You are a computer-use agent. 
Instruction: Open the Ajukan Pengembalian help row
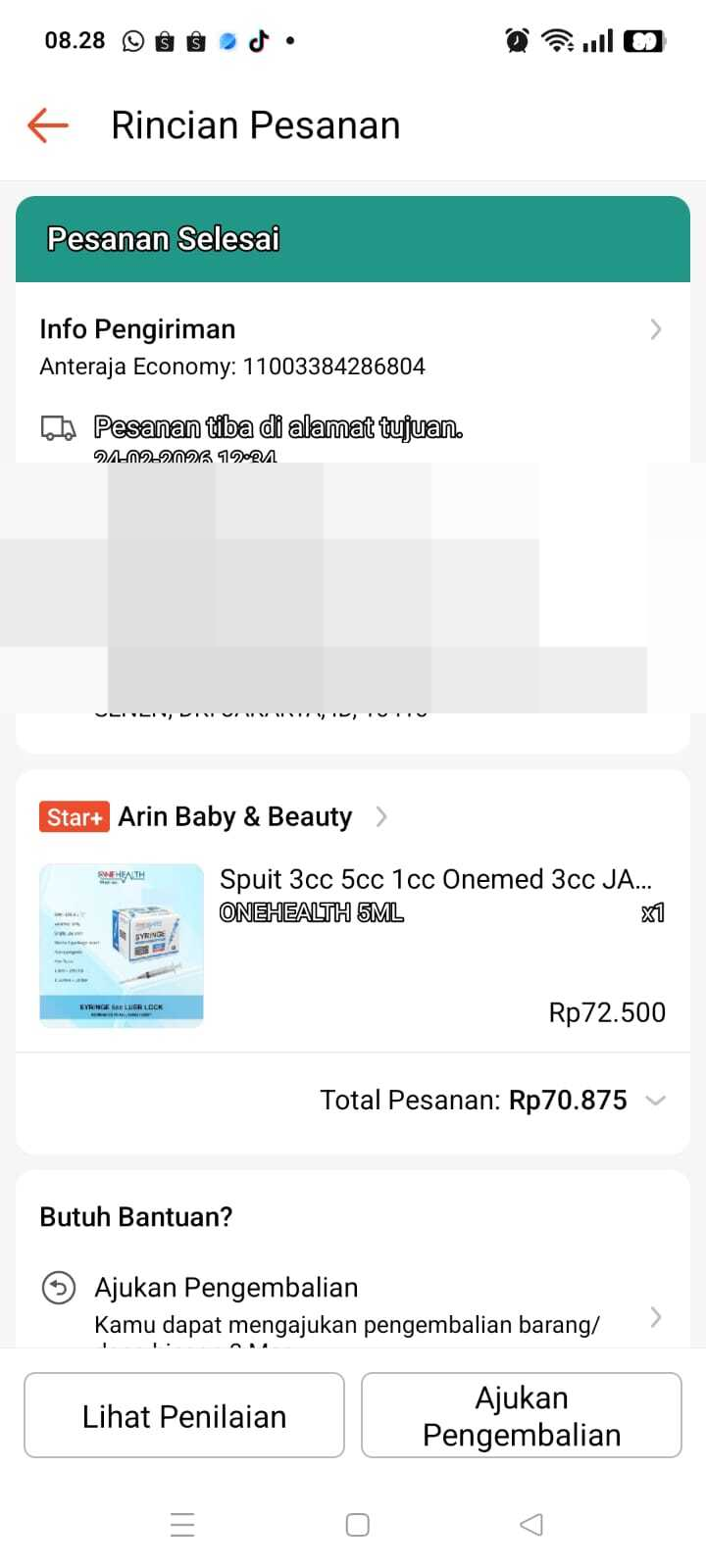click(353, 1303)
